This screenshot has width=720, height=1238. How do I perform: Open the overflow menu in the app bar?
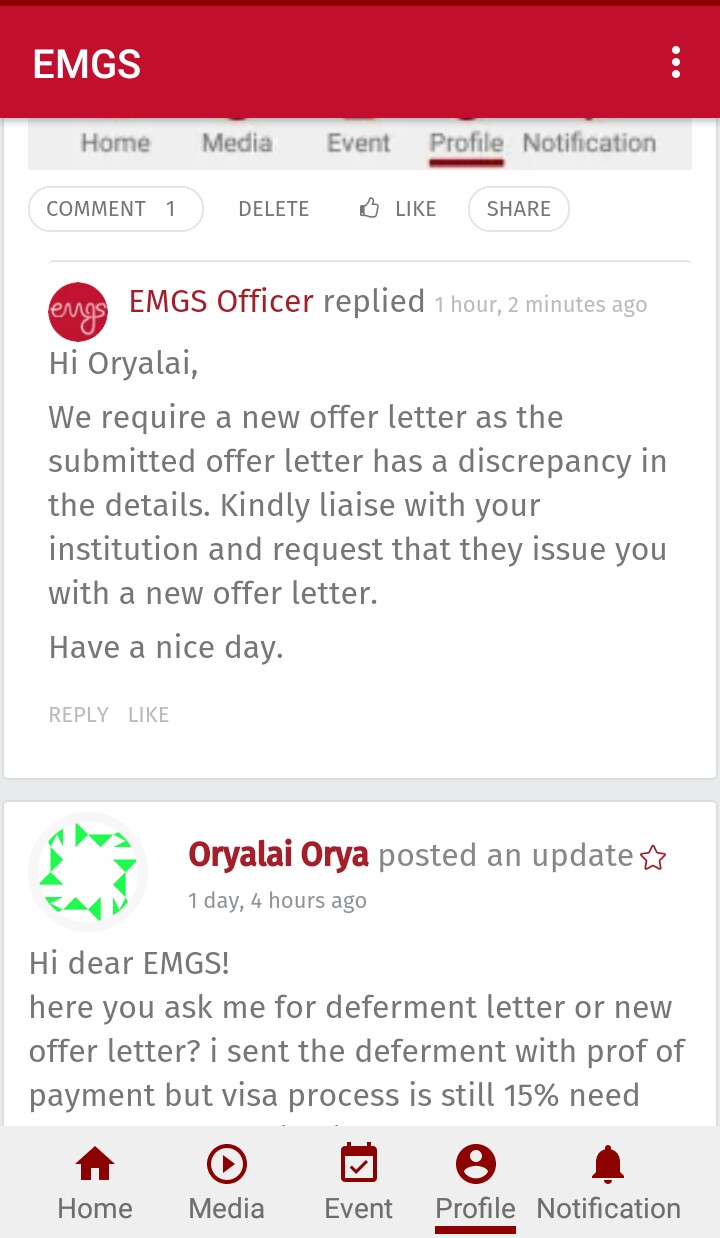(676, 63)
